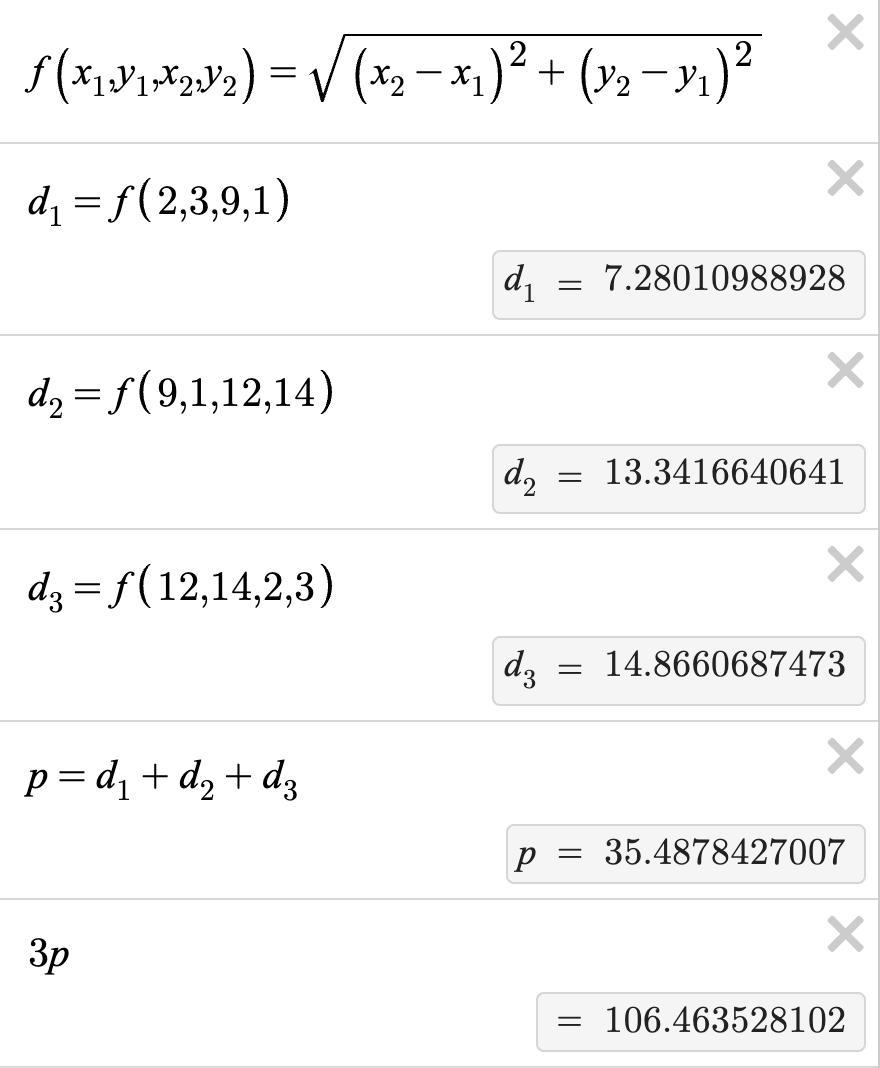The width and height of the screenshot is (880, 1068).
Task: Delete the d2 = f(9,1,12,14) expression
Action: (846, 371)
